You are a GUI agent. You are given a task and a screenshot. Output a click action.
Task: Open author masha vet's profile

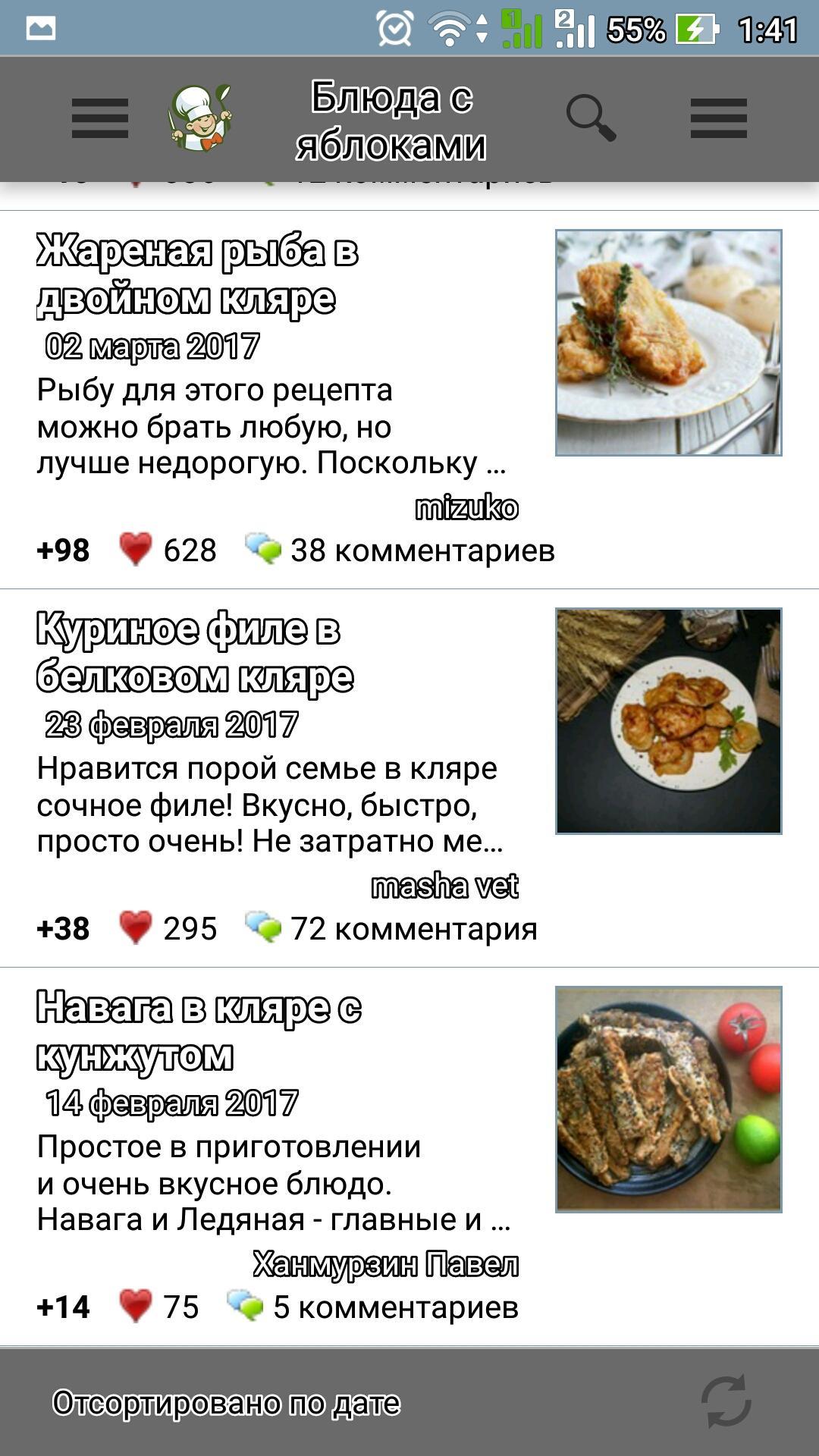click(445, 886)
